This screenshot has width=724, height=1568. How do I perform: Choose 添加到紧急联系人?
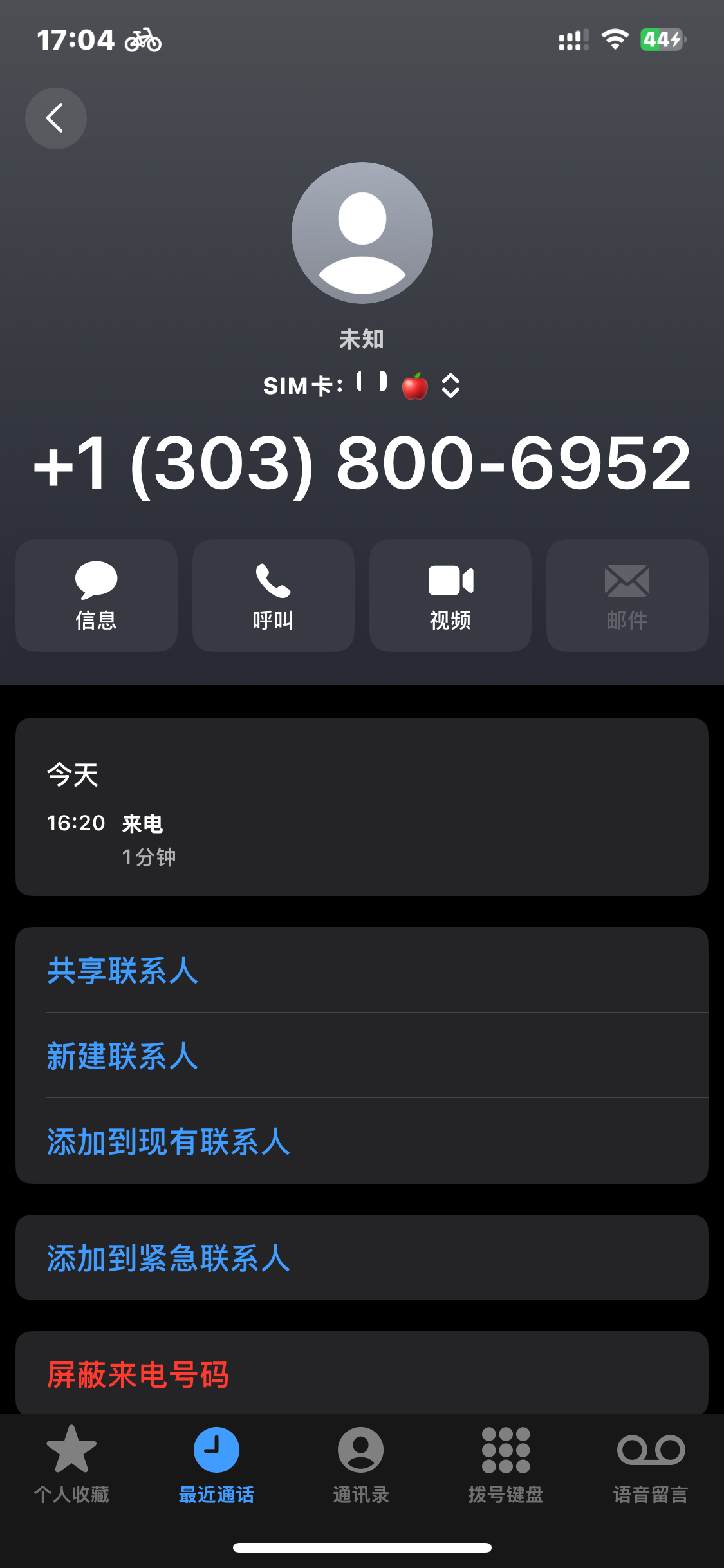pos(169,1258)
